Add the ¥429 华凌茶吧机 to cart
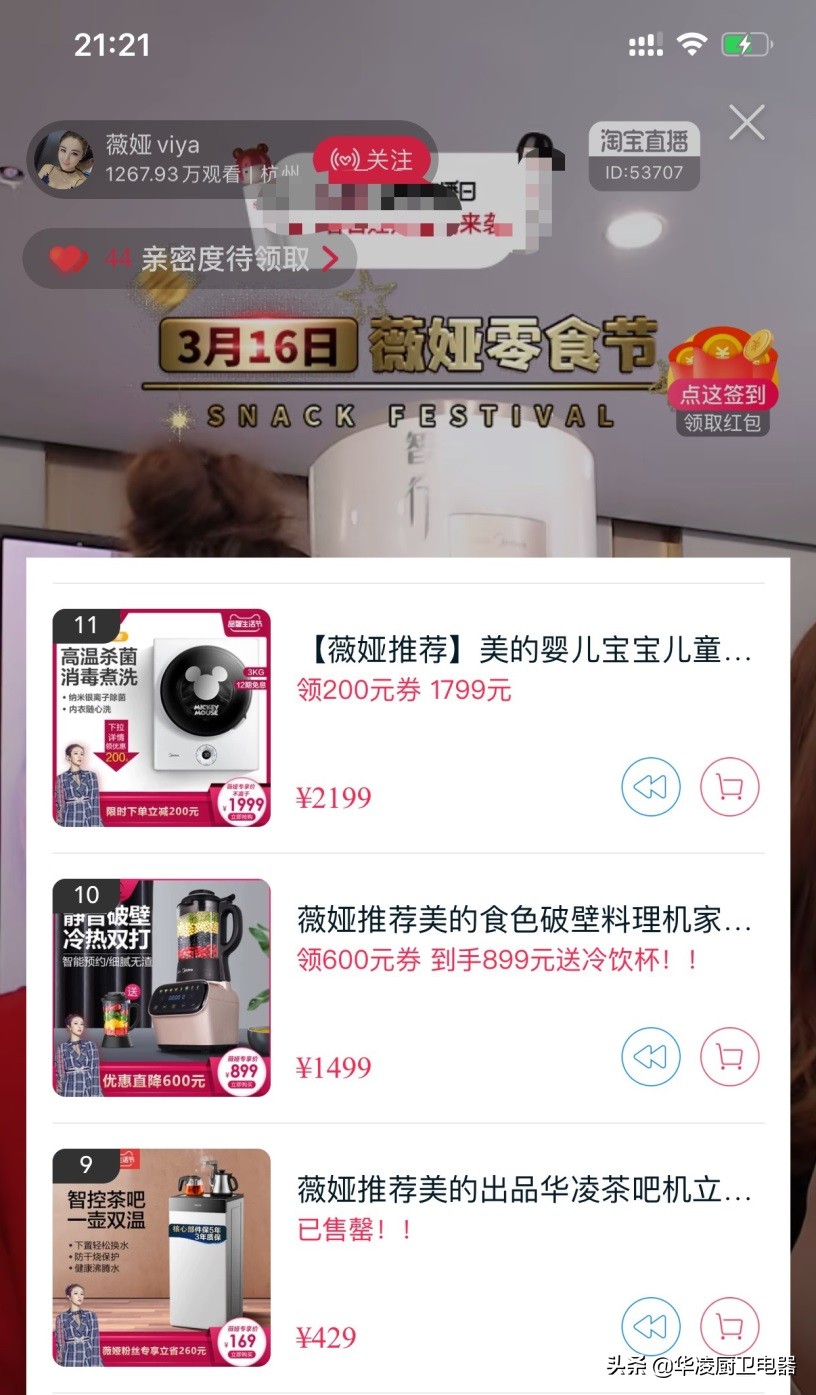The height and width of the screenshot is (1395, 816). point(729,1327)
